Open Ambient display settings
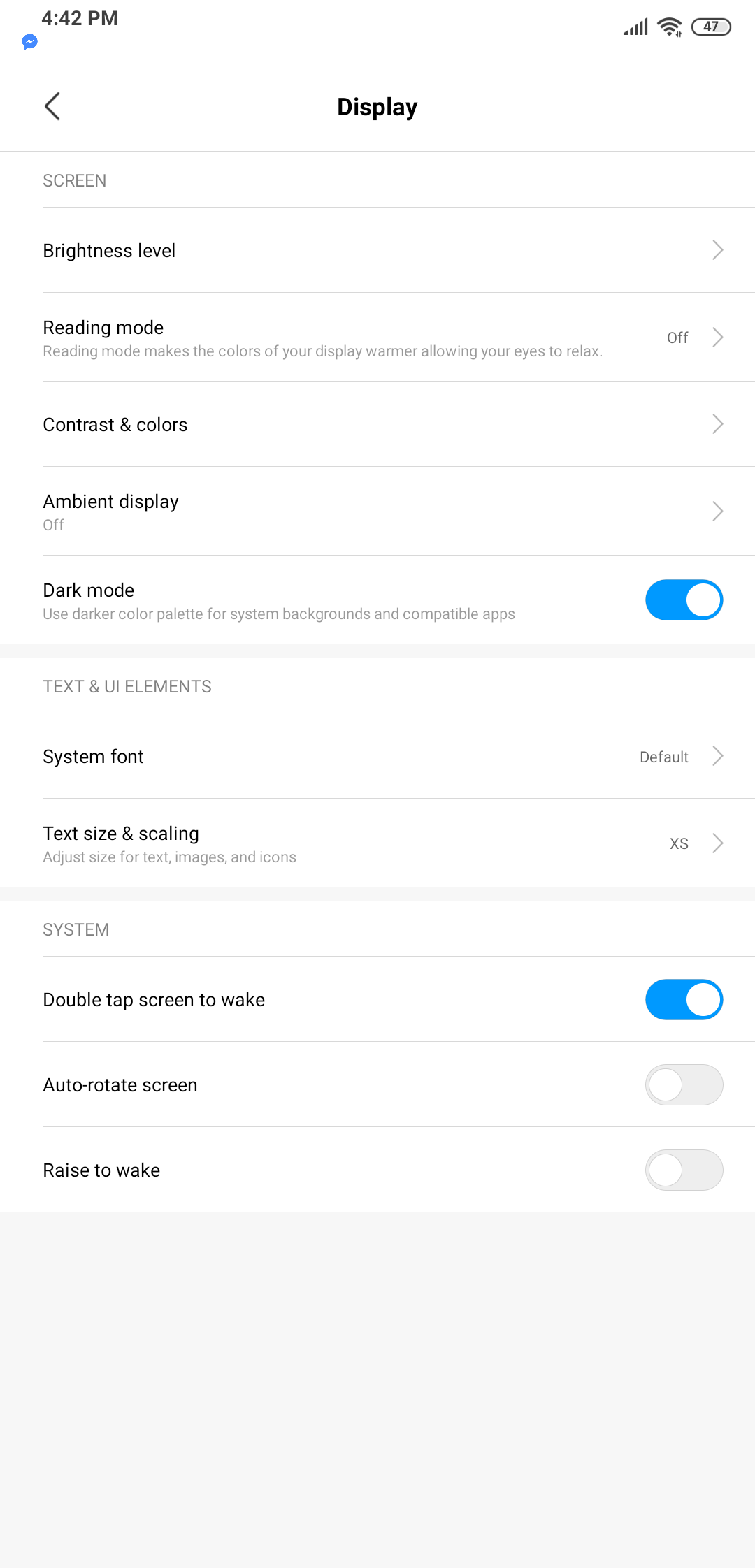 pos(377,511)
